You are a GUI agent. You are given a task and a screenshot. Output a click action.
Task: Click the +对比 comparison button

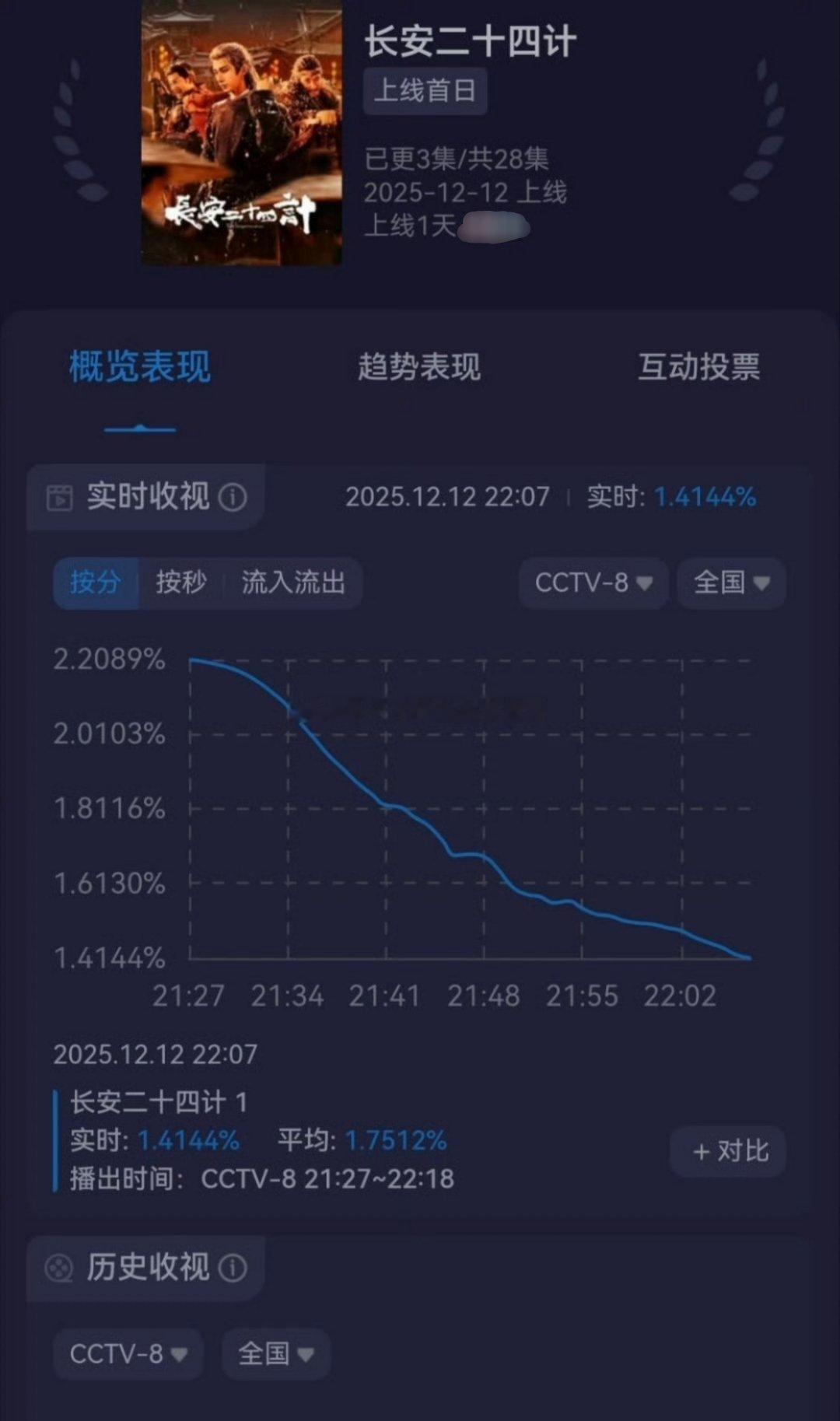726,1151
